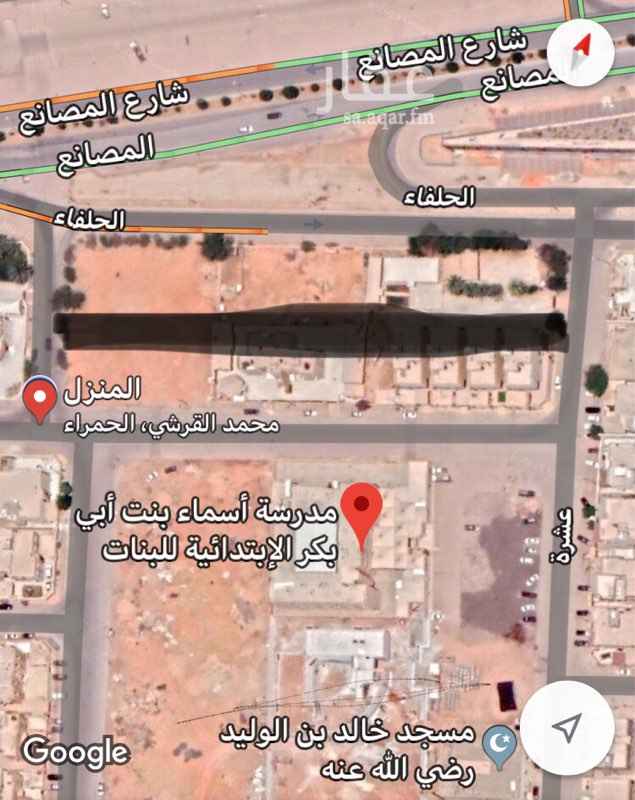
Task: Open the المنزل saved place pin
Action: point(40,398)
